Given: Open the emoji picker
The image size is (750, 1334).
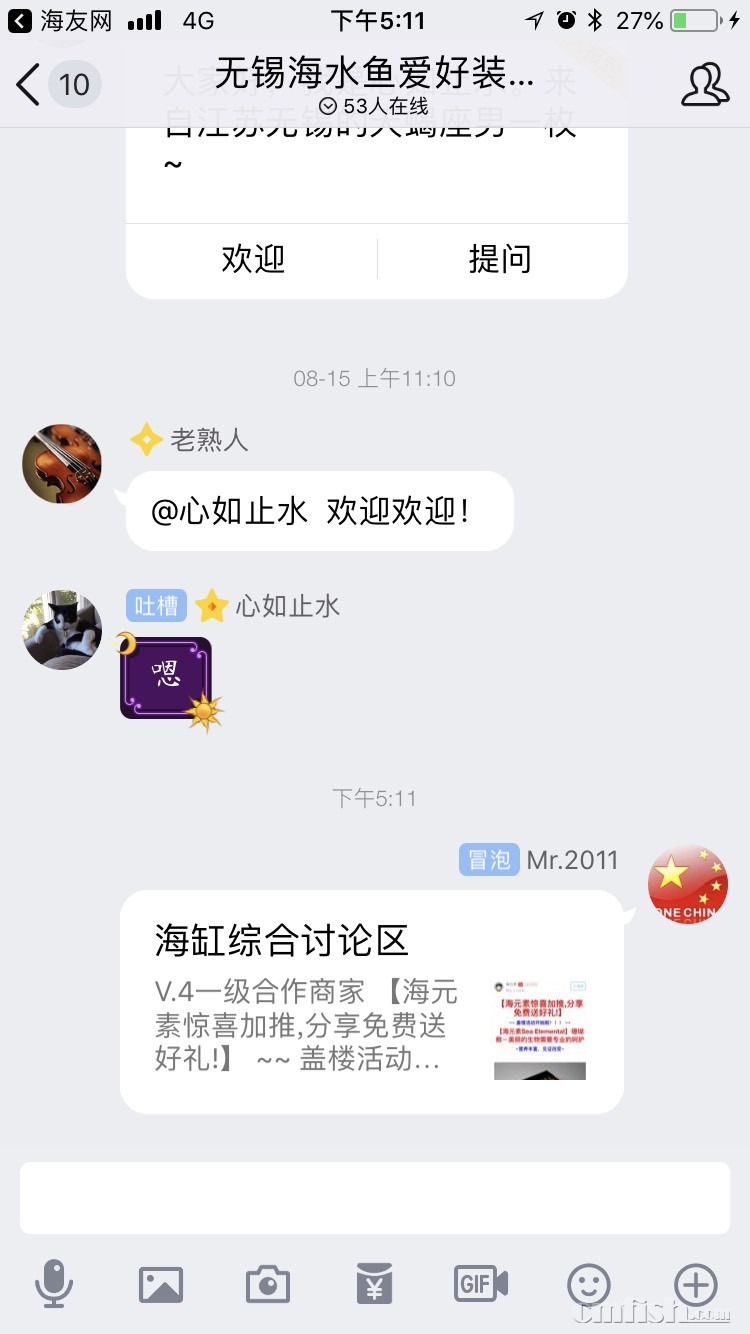Looking at the screenshot, I should [x=589, y=1283].
